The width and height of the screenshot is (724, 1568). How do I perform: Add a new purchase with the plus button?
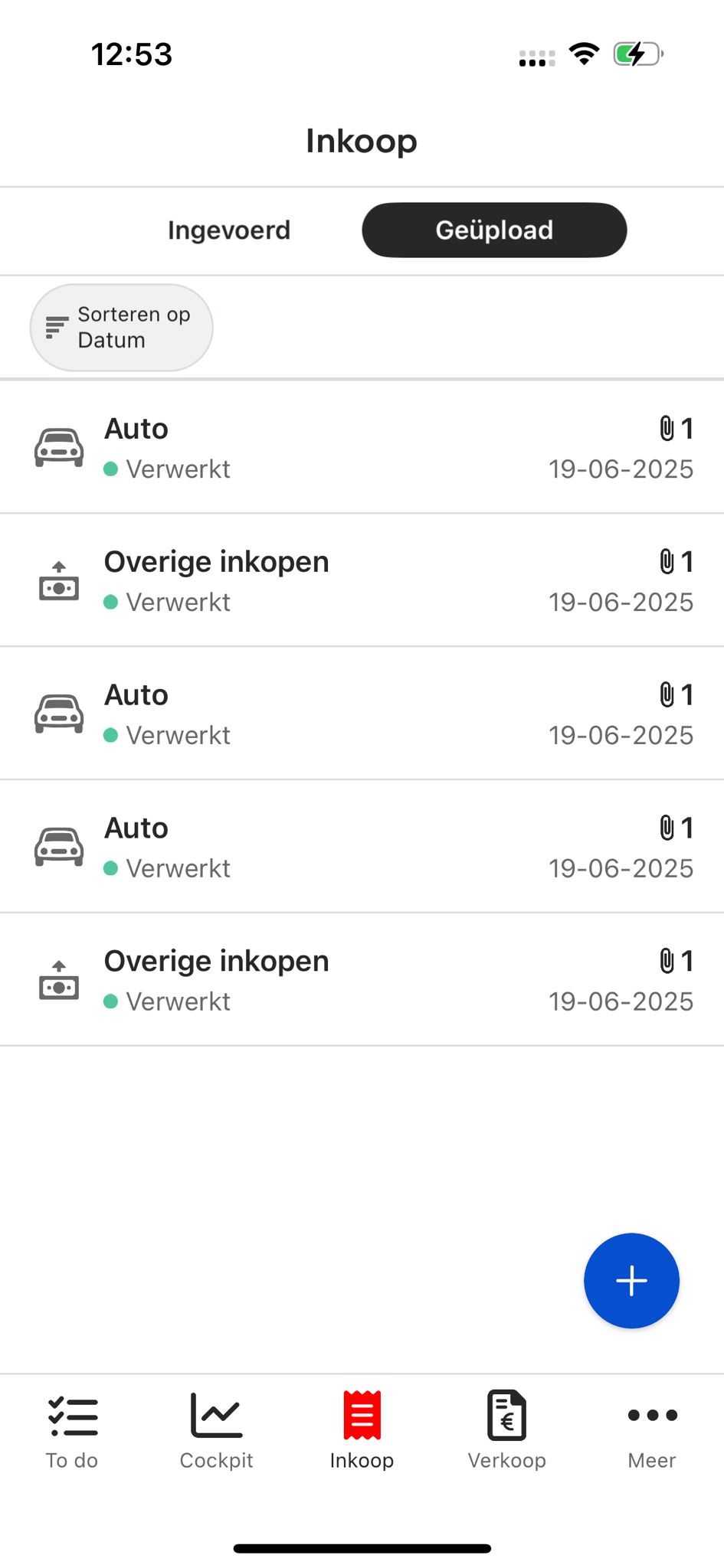pyautogui.click(x=631, y=1281)
